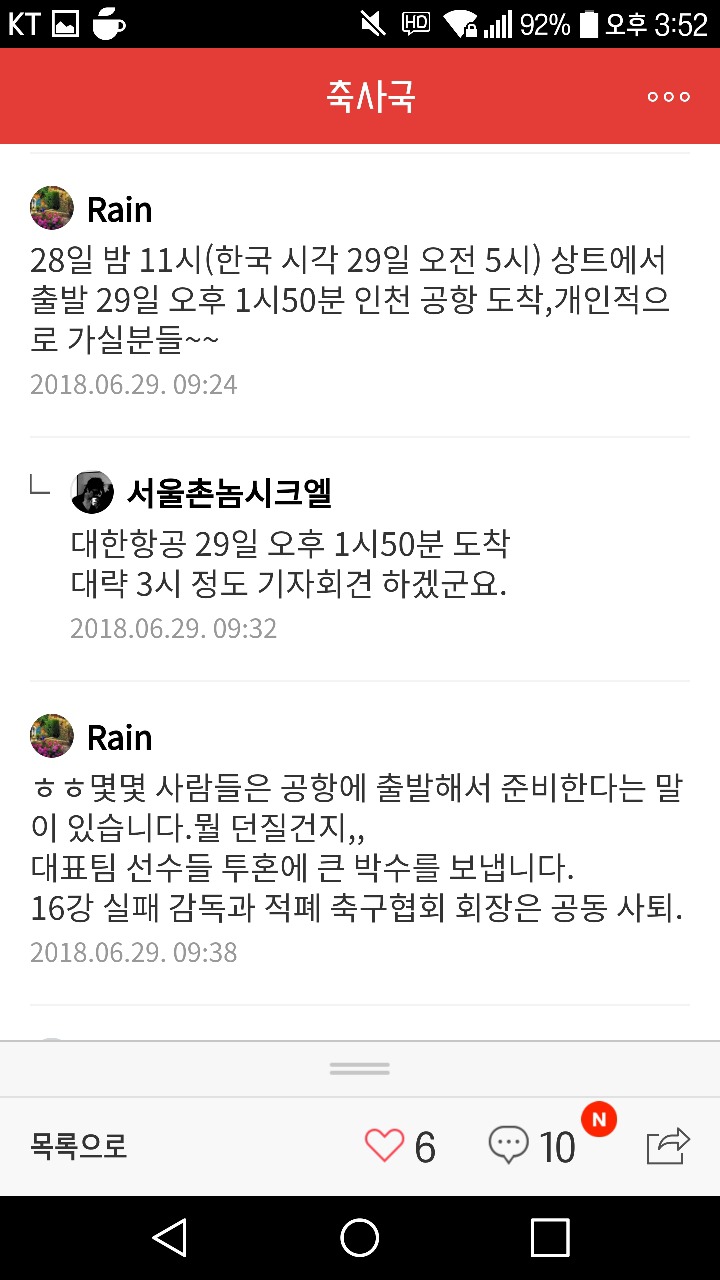Return to the home screen
This screenshot has height=1280, width=720.
[x=360, y=1238]
